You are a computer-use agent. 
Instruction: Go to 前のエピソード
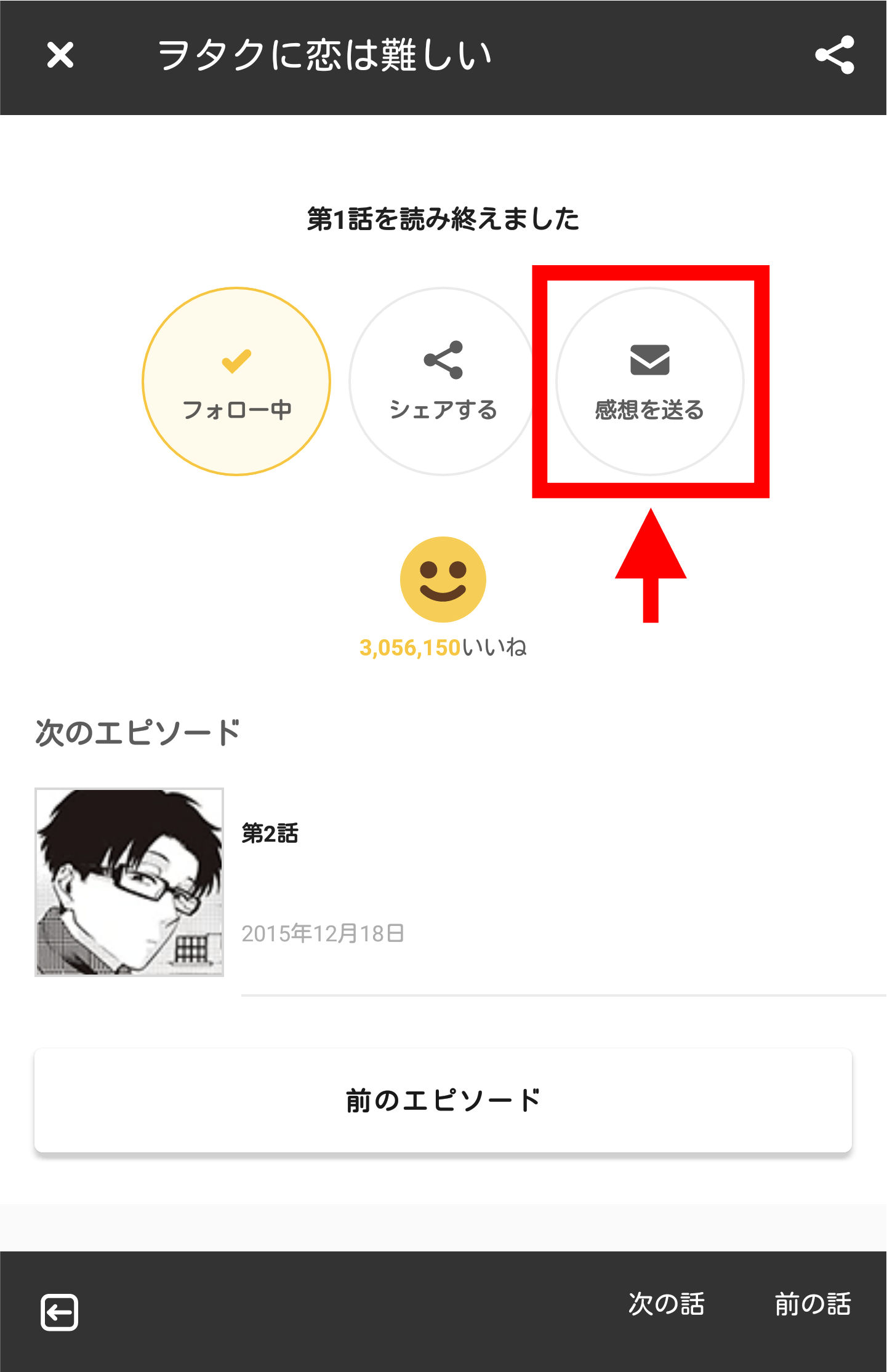(x=443, y=1100)
